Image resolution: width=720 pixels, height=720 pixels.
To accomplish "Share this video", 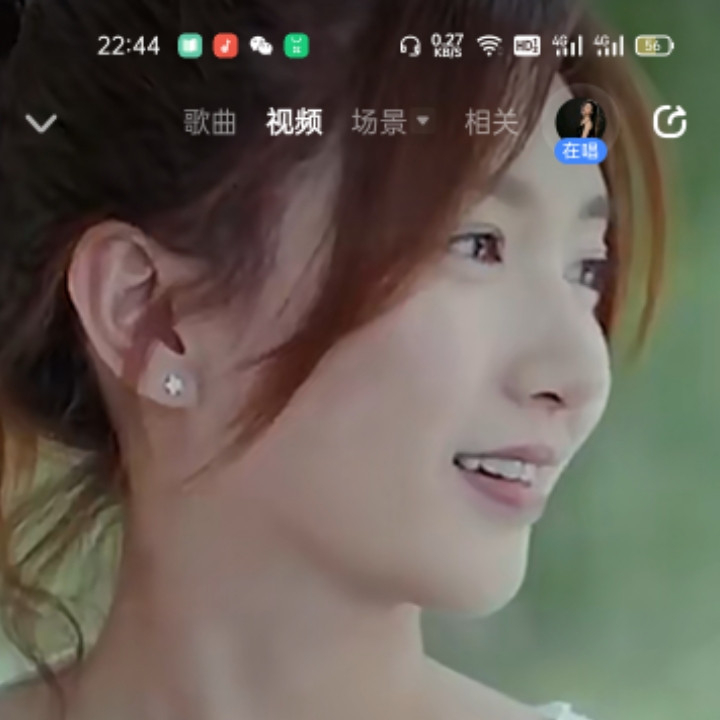I will click(x=669, y=122).
